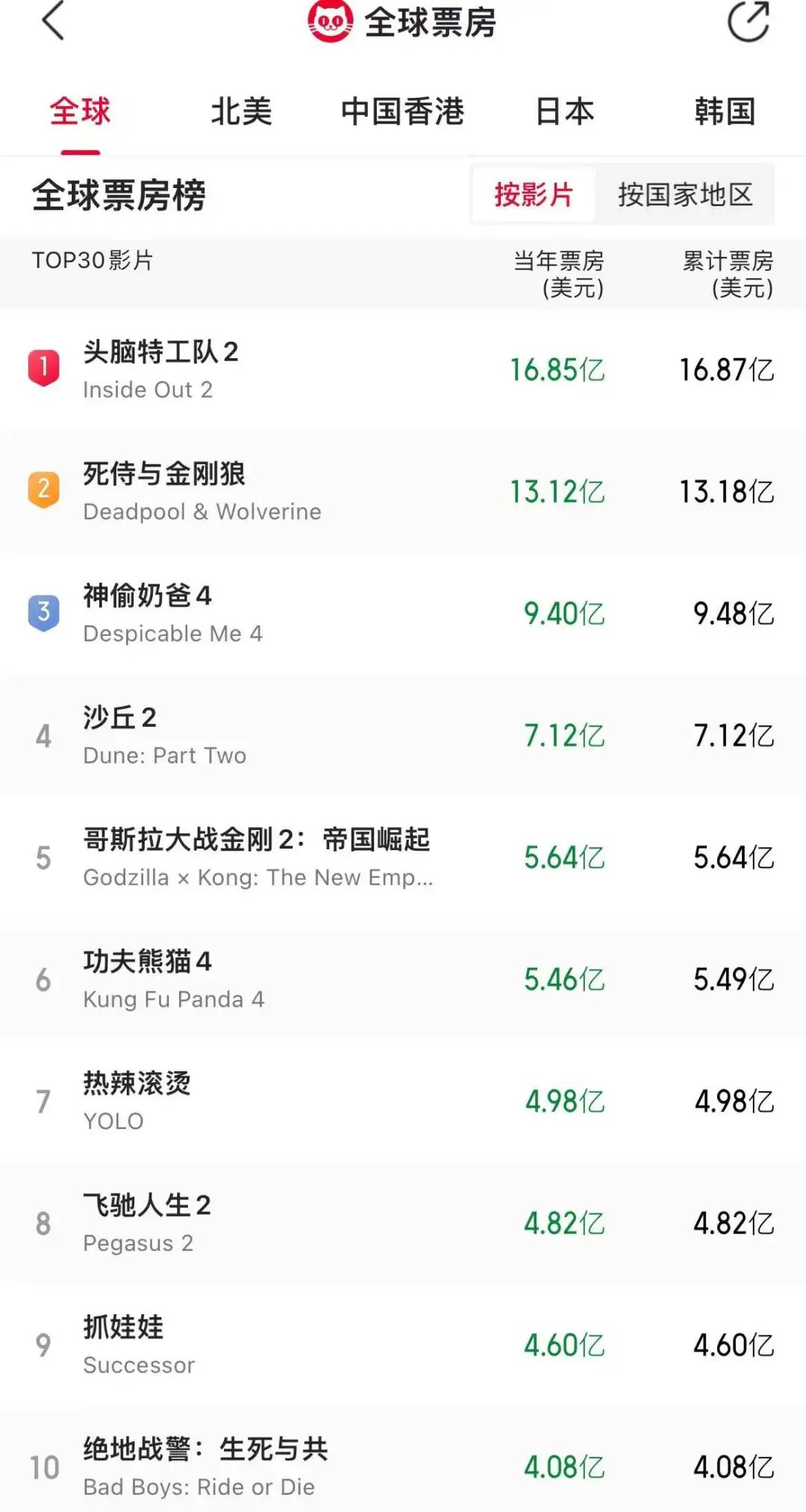The width and height of the screenshot is (806, 1512).
Task: Share the global box office page
Action: 748,22
